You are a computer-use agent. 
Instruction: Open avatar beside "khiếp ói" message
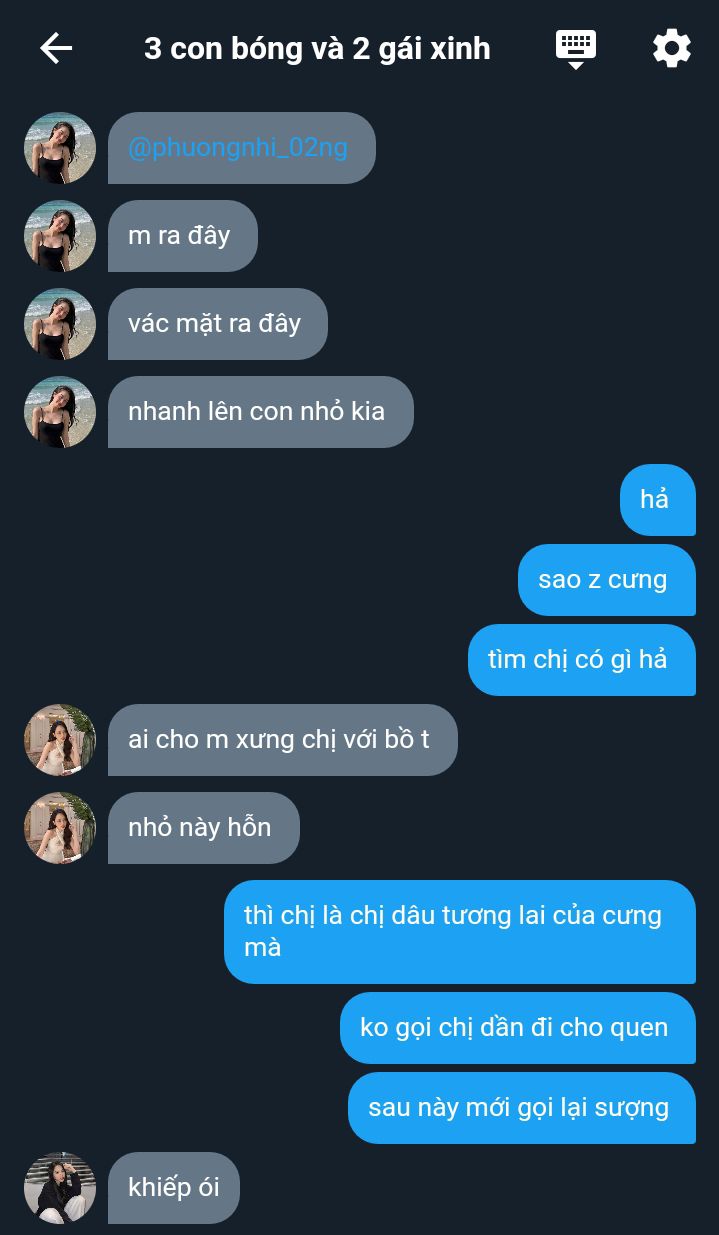click(60, 1188)
